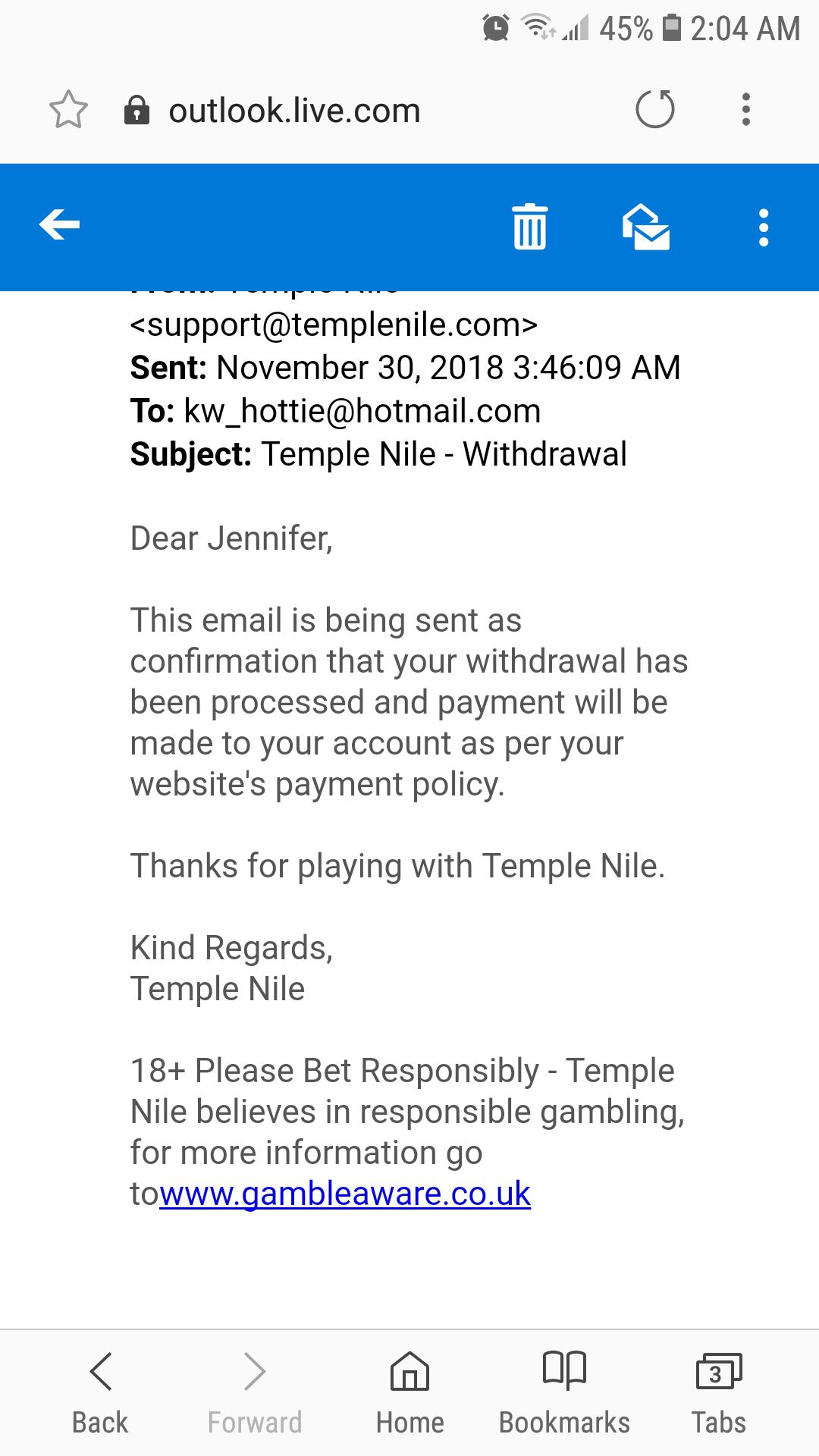View the open Tabs

[718, 1394]
